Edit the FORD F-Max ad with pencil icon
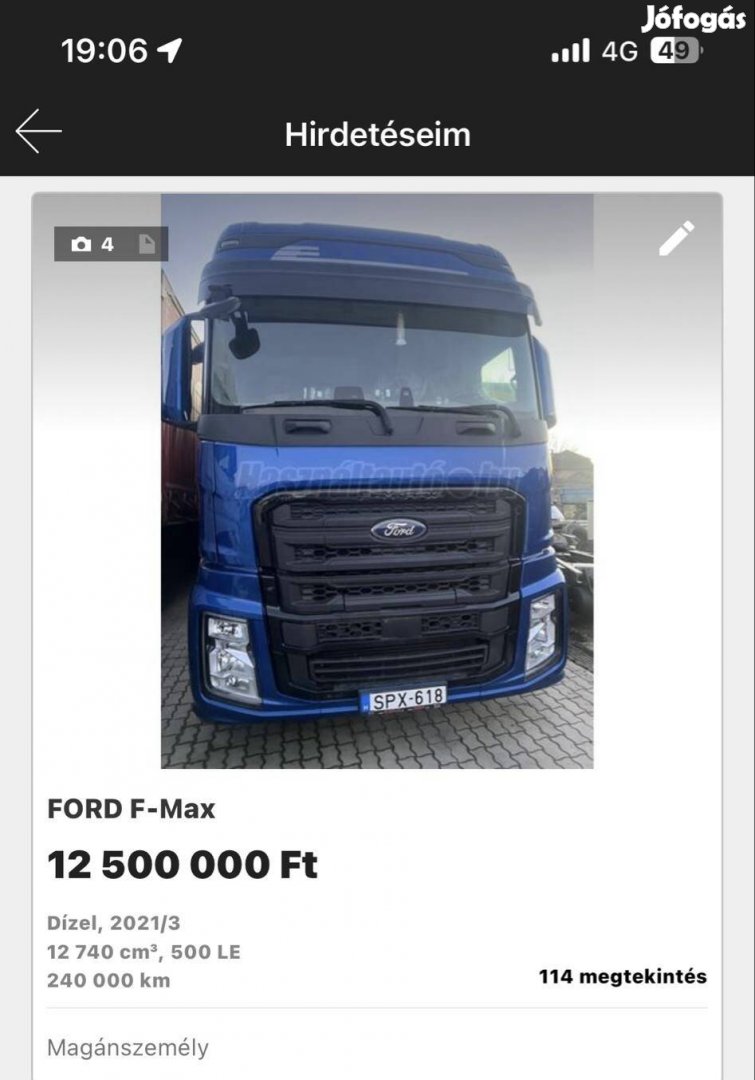 coord(676,239)
